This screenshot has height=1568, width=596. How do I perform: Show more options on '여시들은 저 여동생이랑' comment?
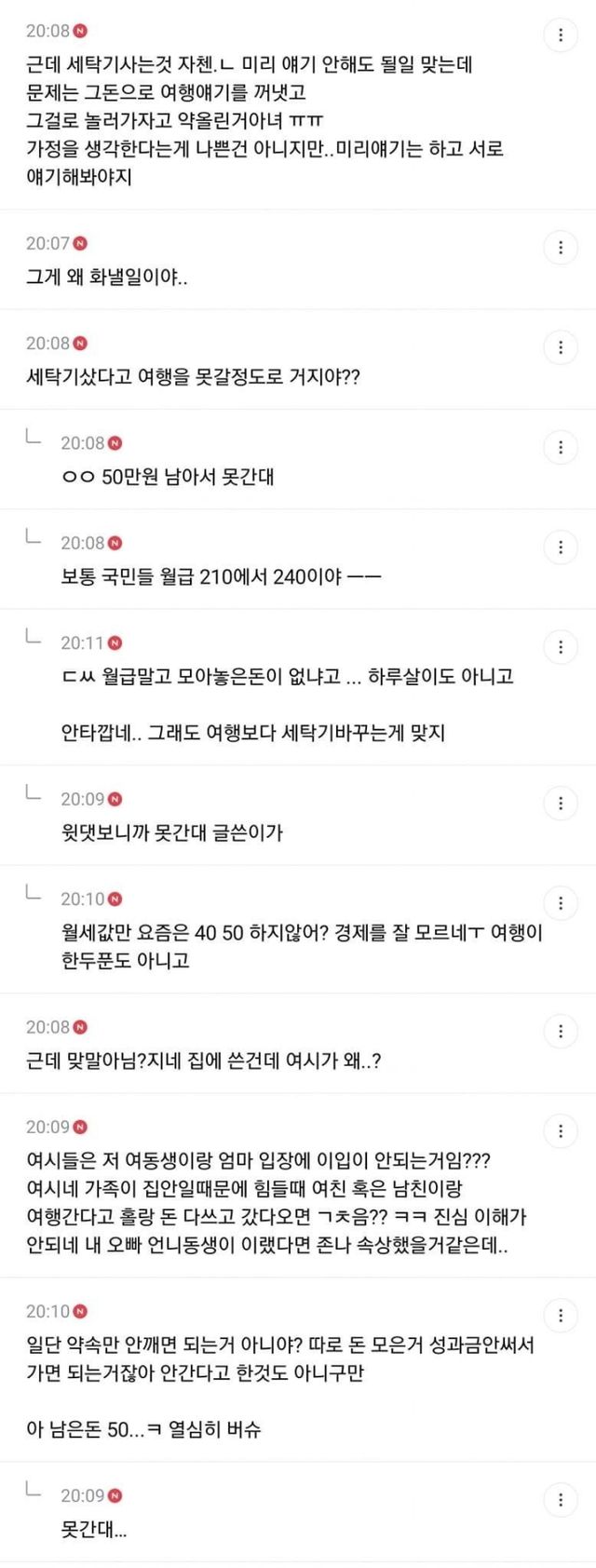(x=560, y=1131)
